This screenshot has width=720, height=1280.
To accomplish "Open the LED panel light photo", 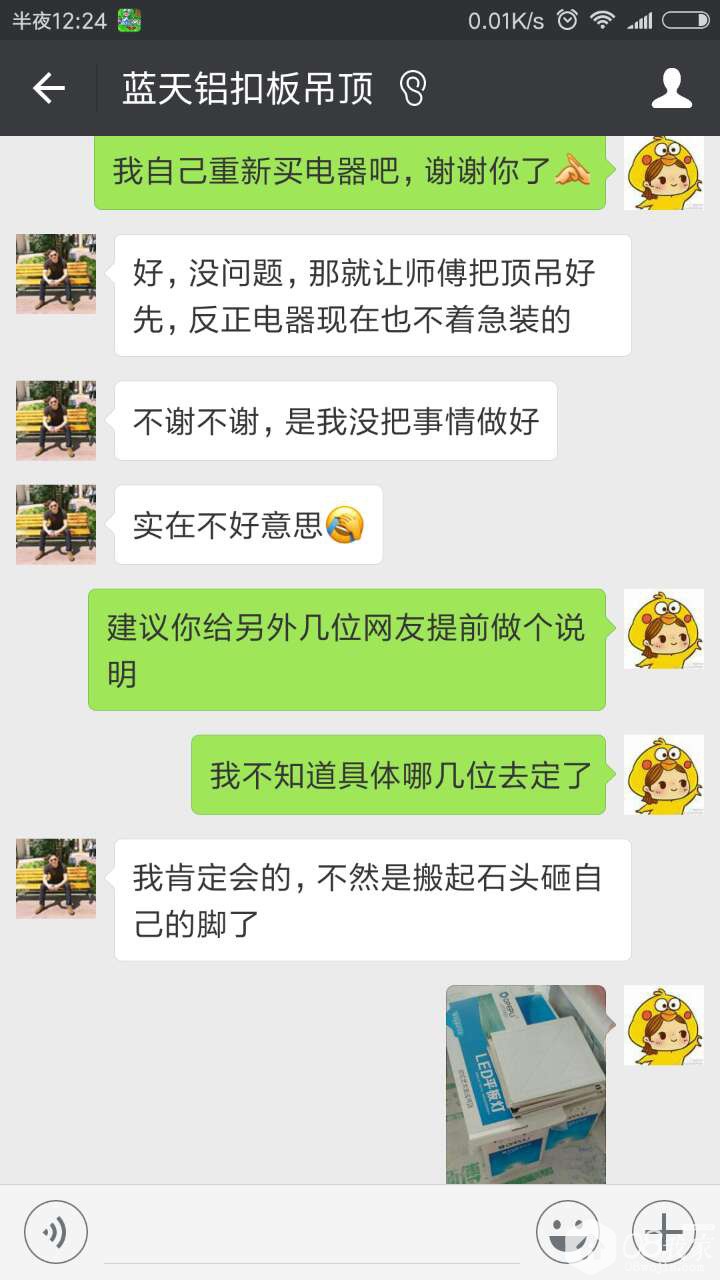I will pyautogui.click(x=526, y=1085).
